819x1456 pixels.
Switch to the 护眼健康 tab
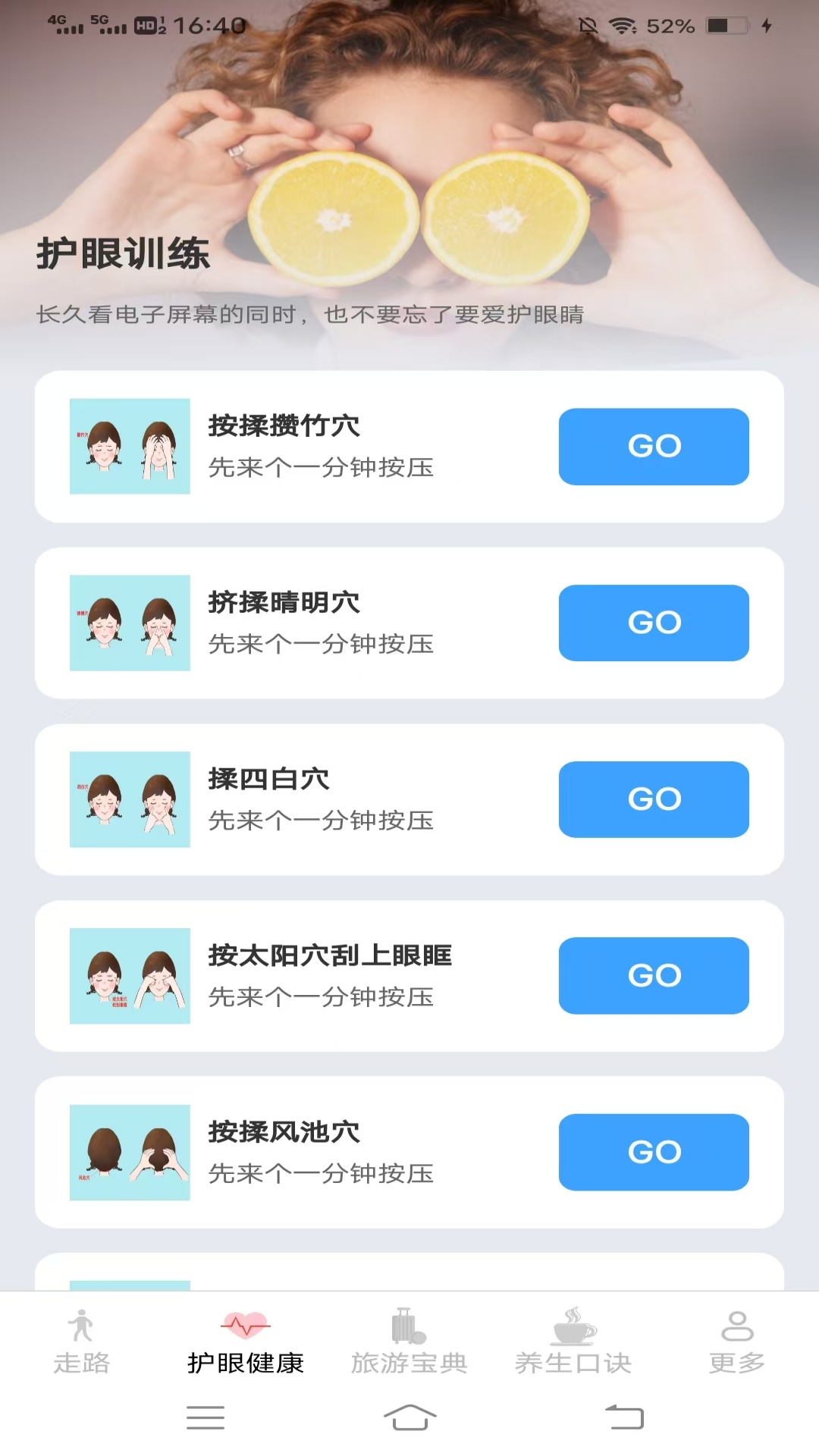tap(246, 1337)
